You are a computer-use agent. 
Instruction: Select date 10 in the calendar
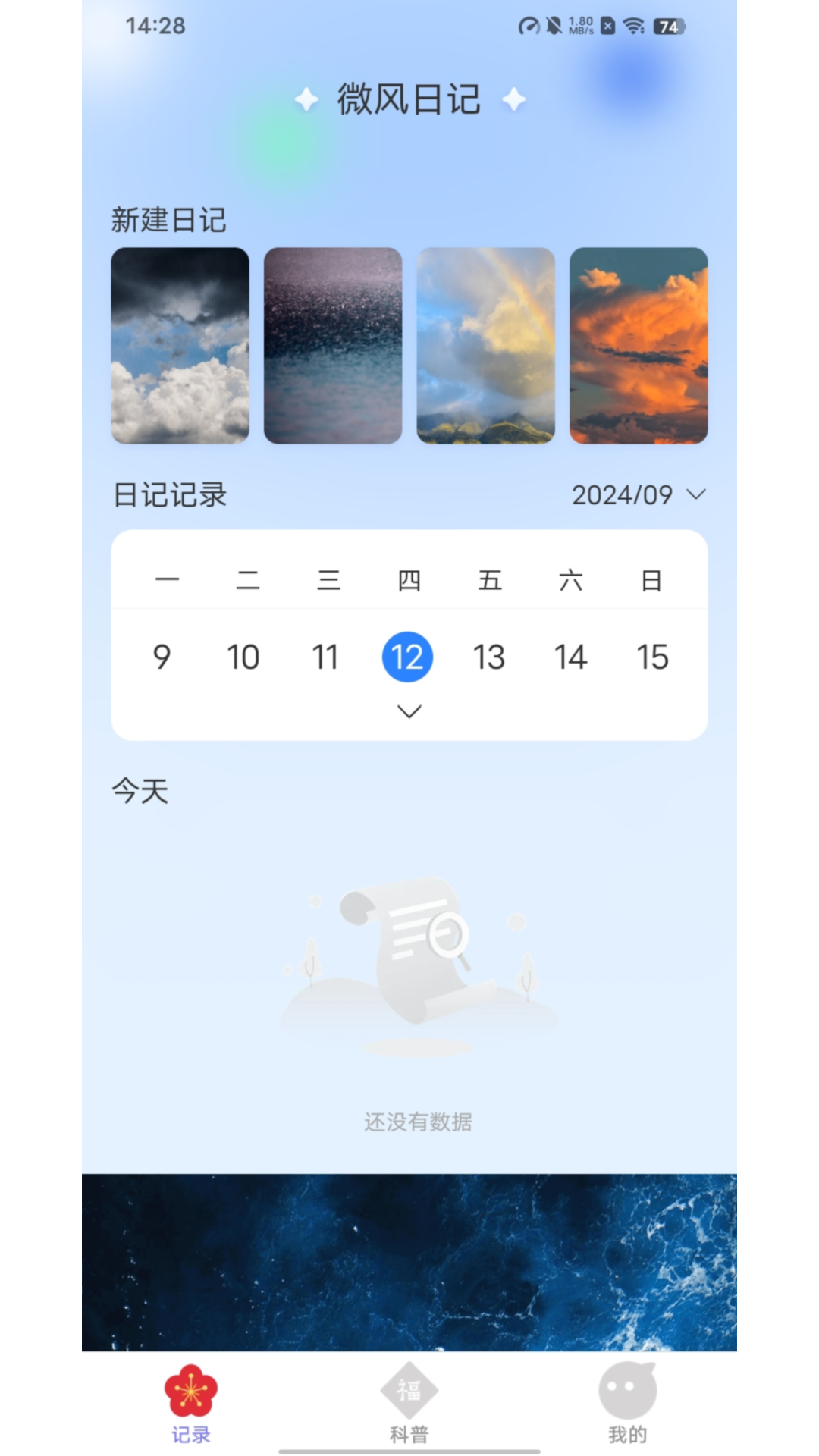click(243, 657)
